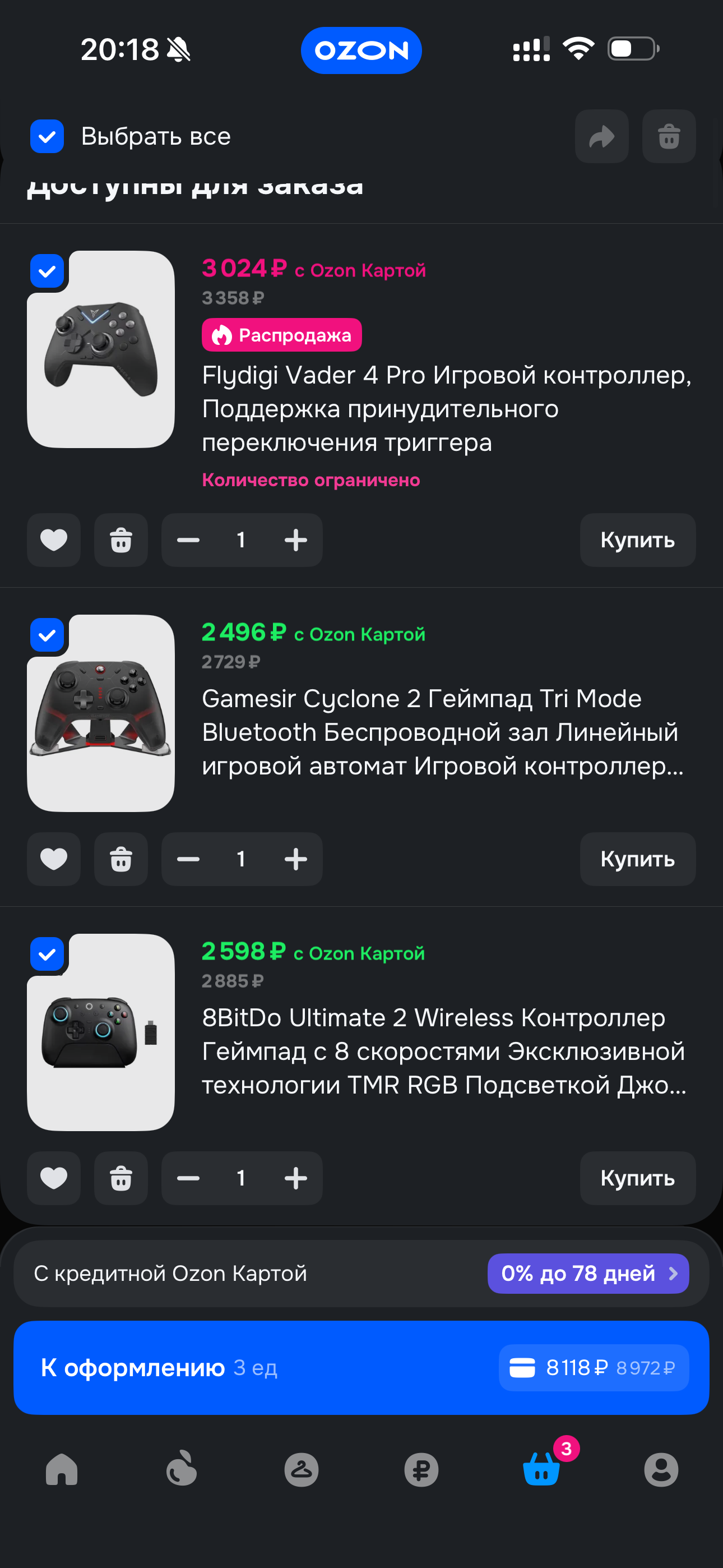Share the selected cart items

(x=601, y=136)
